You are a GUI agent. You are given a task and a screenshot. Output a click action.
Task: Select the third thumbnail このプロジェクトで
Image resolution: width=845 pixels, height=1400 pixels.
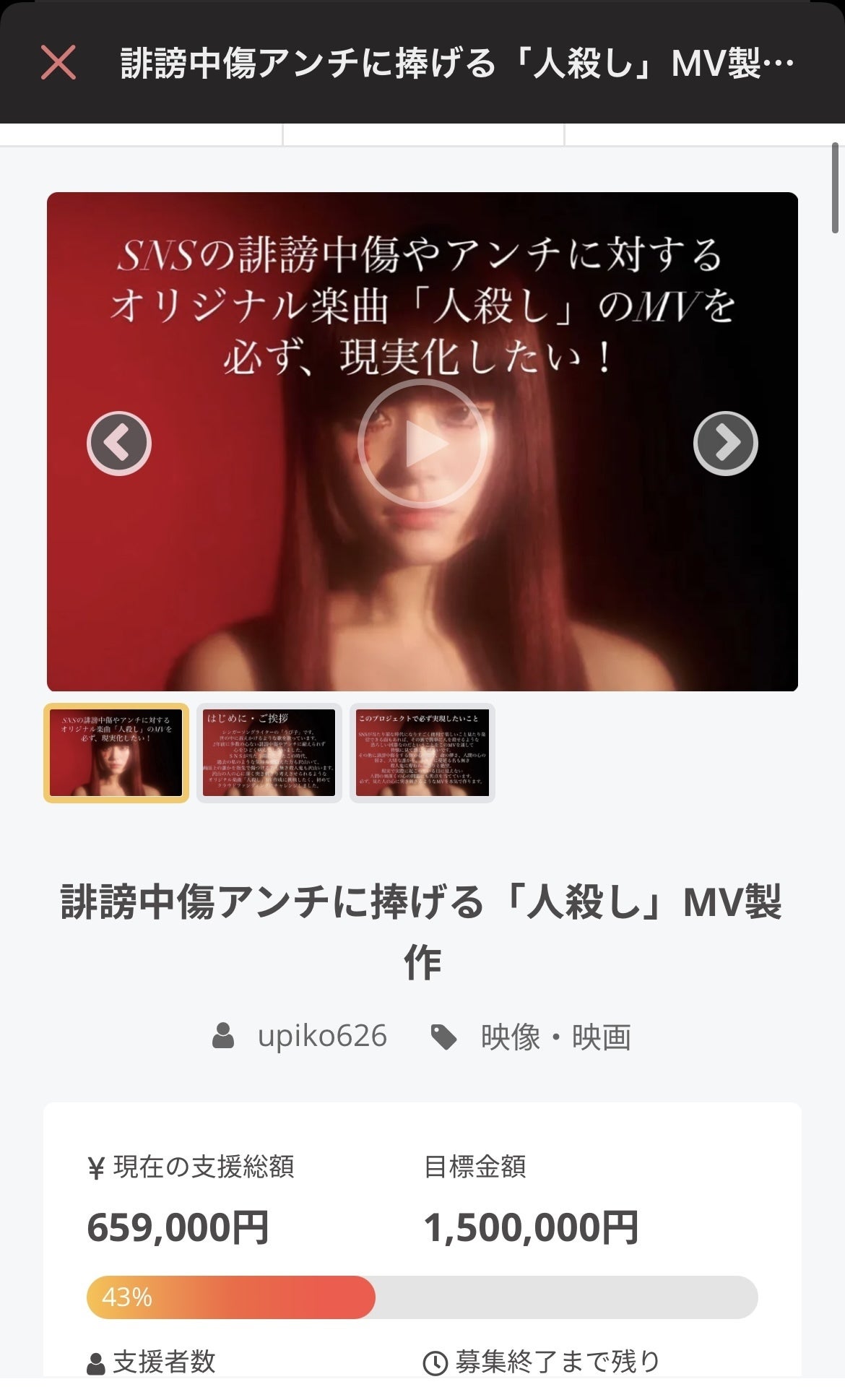tap(422, 753)
